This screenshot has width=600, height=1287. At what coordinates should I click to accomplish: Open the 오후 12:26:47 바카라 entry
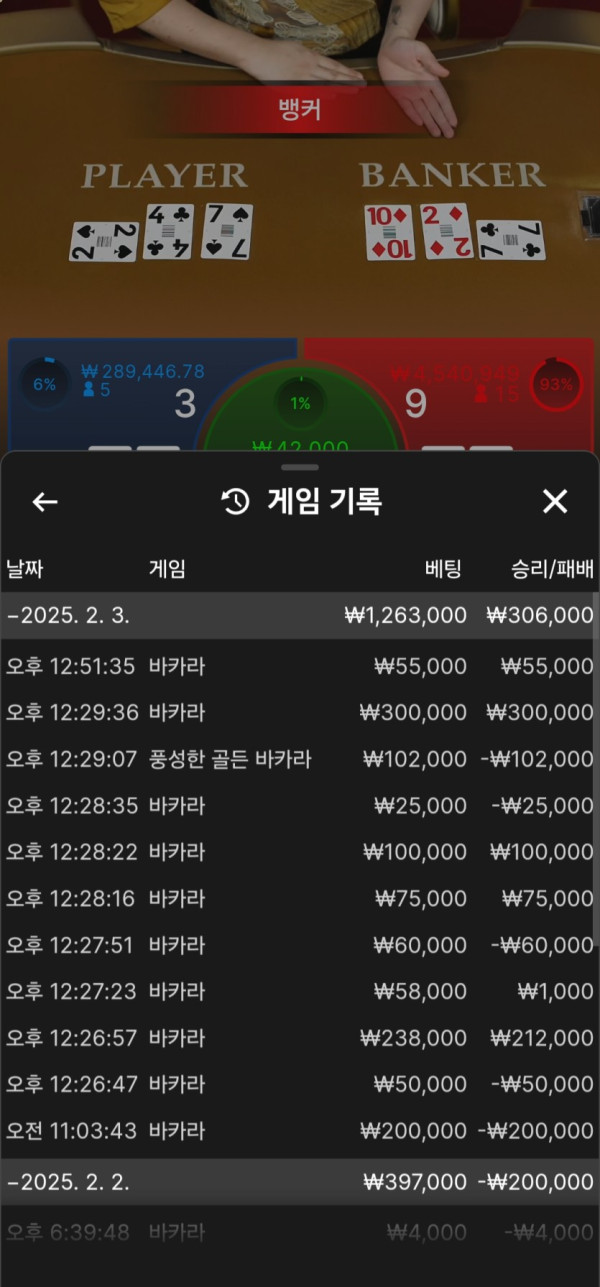[300, 1085]
